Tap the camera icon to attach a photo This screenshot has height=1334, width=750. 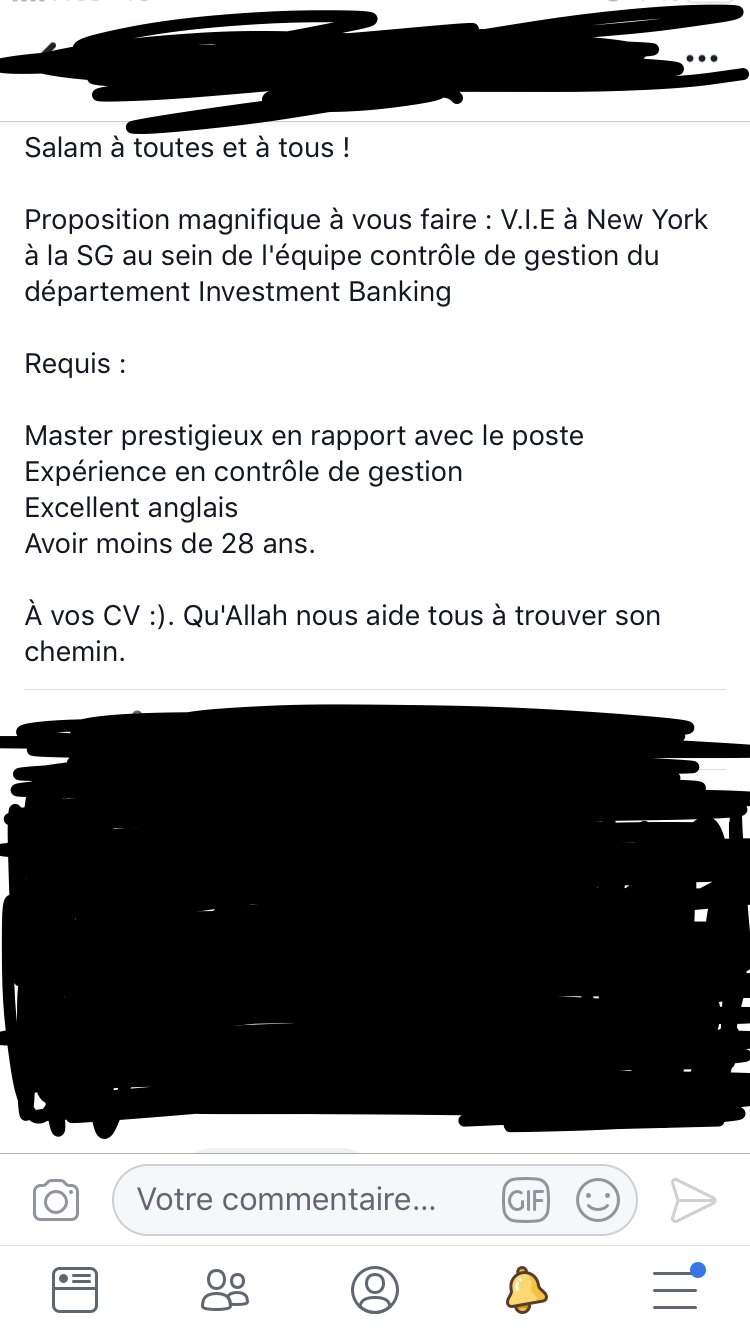coord(56,1199)
